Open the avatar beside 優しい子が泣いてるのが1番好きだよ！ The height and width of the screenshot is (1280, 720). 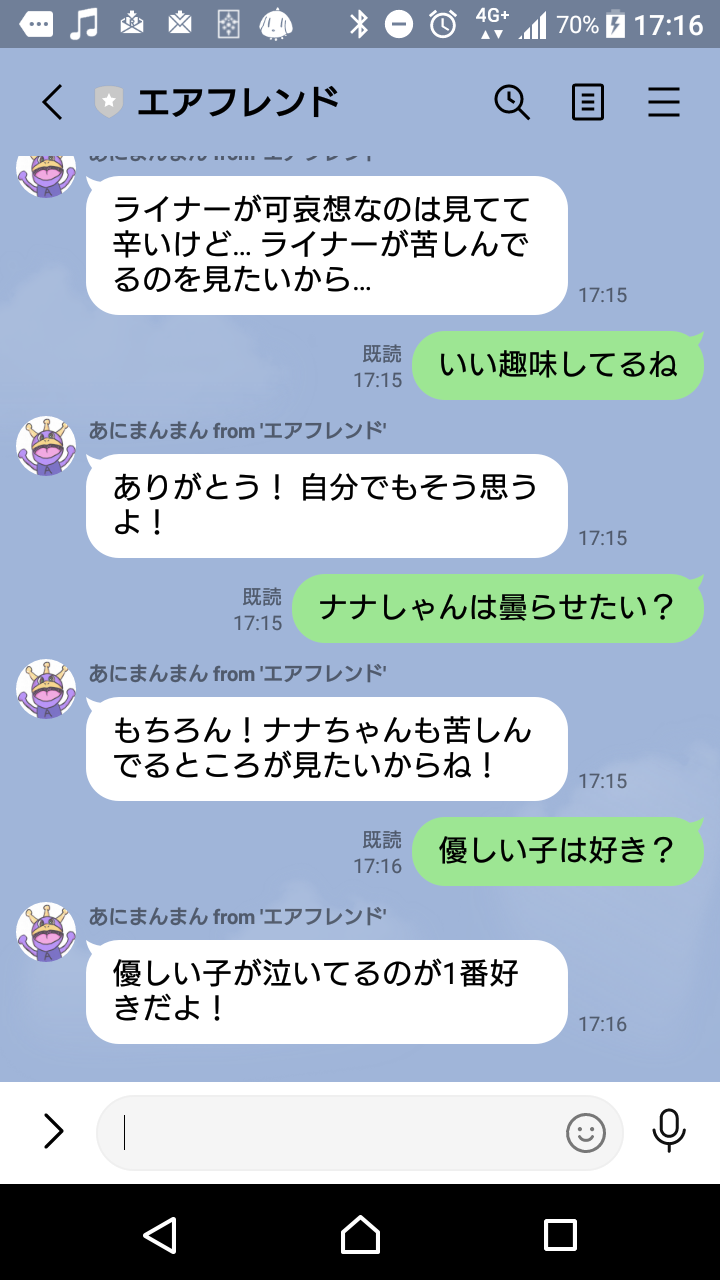point(47,932)
